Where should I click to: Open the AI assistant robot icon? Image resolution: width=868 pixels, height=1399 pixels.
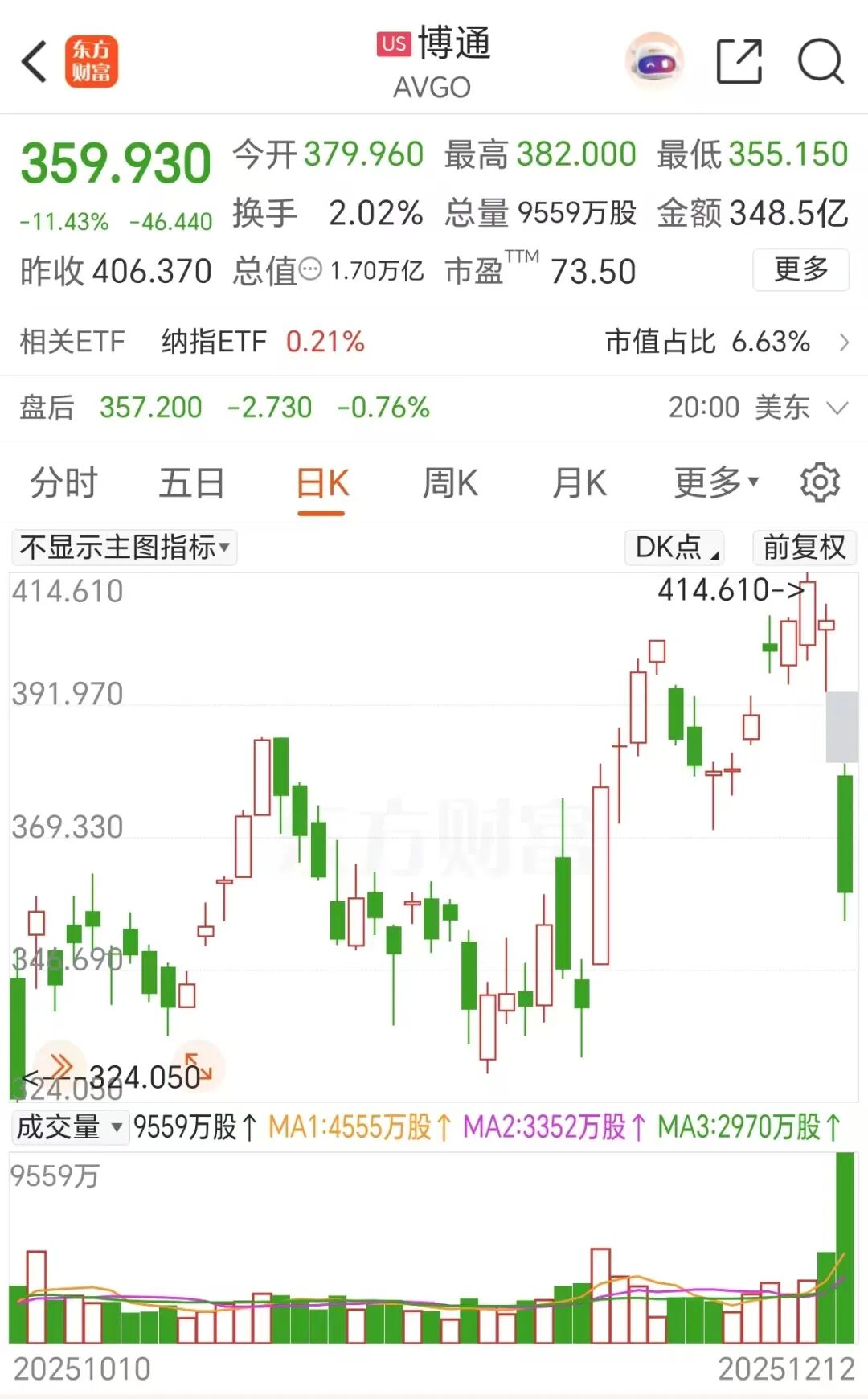(655, 61)
